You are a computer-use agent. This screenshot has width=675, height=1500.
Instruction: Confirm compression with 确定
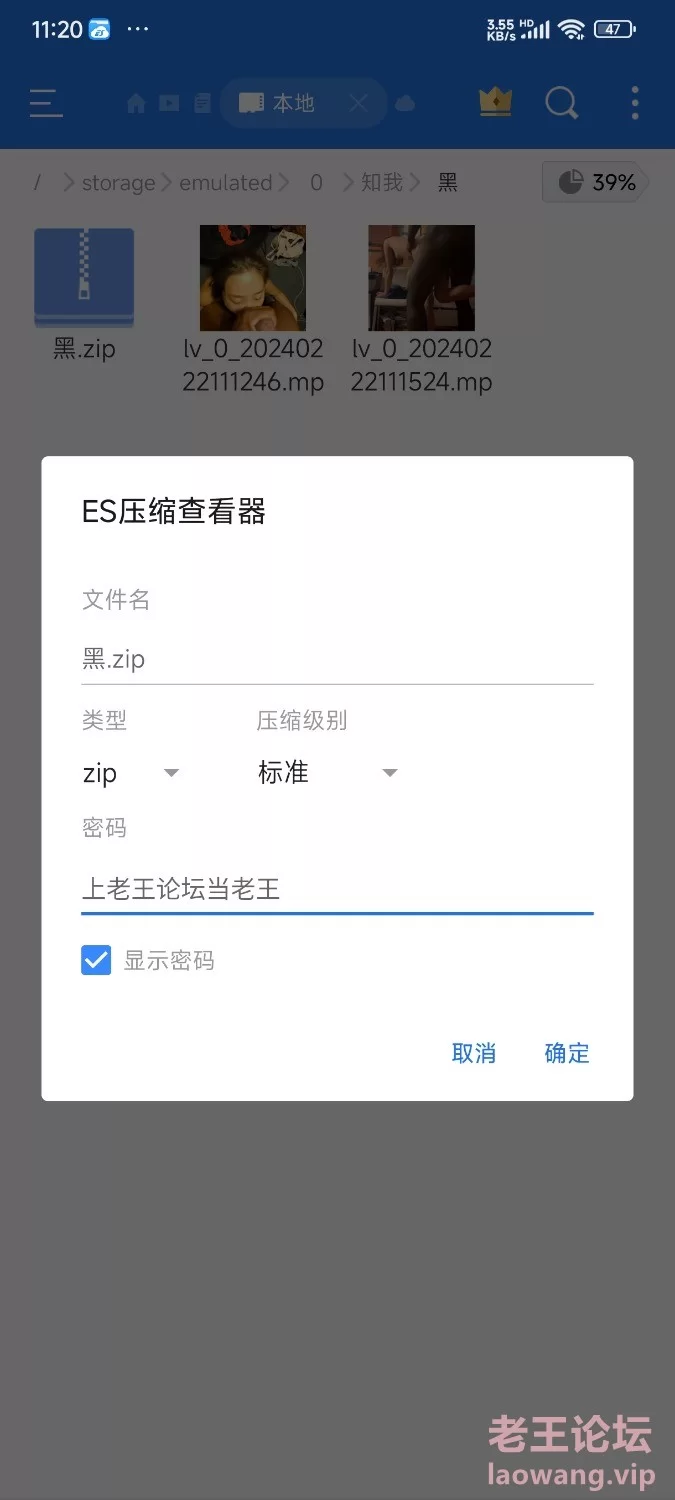[567, 1053]
